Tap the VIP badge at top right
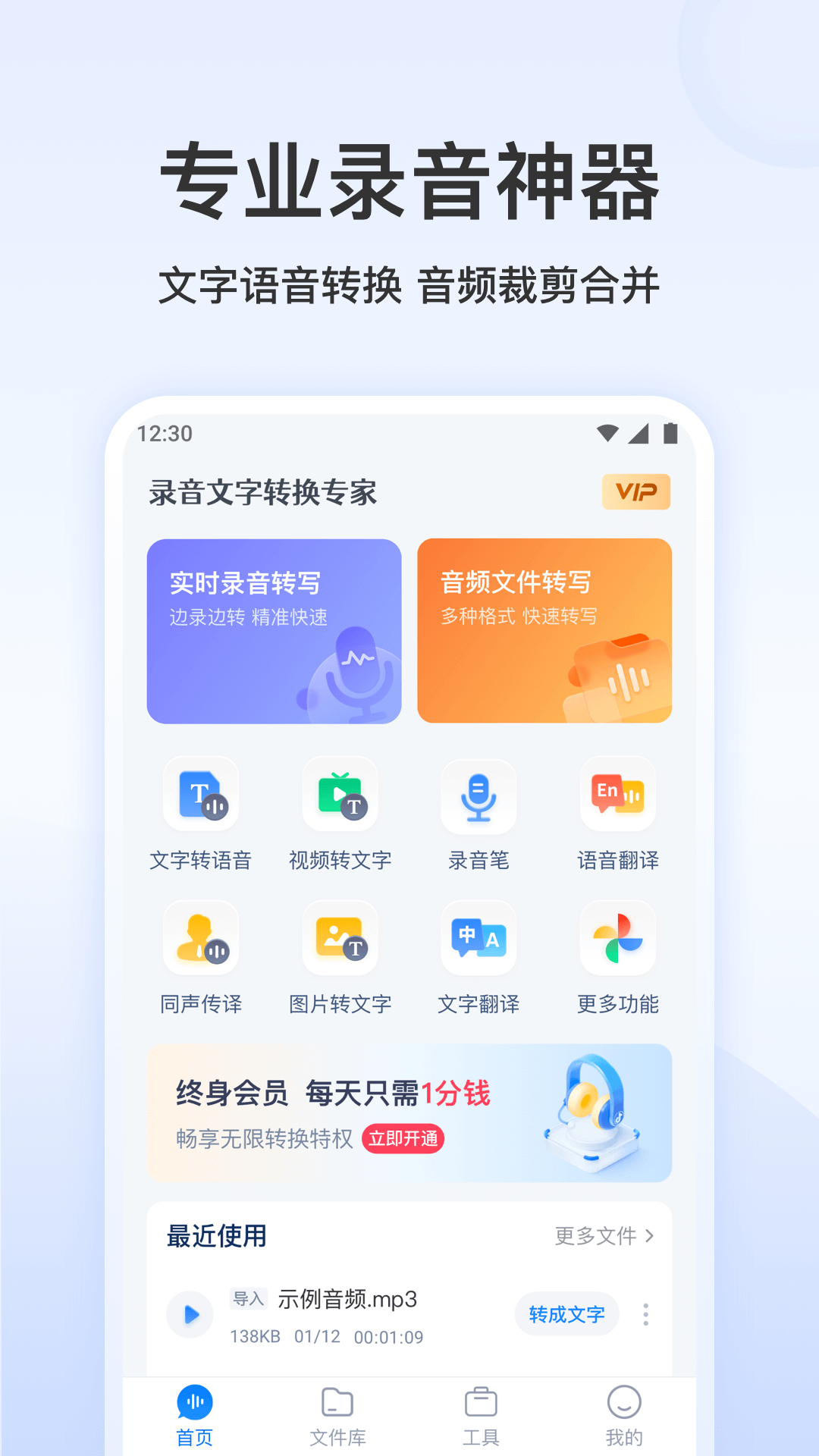 (x=637, y=491)
